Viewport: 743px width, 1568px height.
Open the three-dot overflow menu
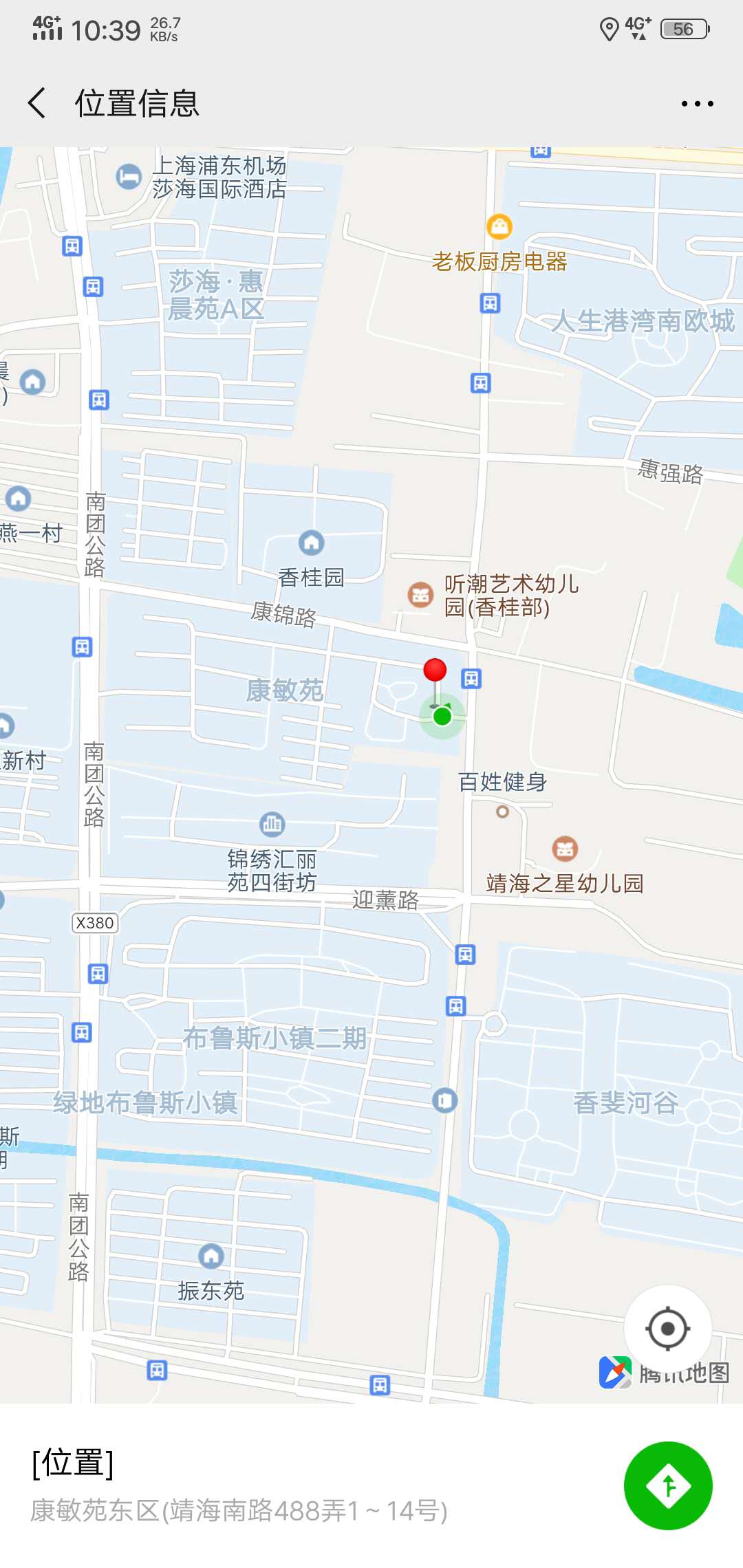coord(697,104)
